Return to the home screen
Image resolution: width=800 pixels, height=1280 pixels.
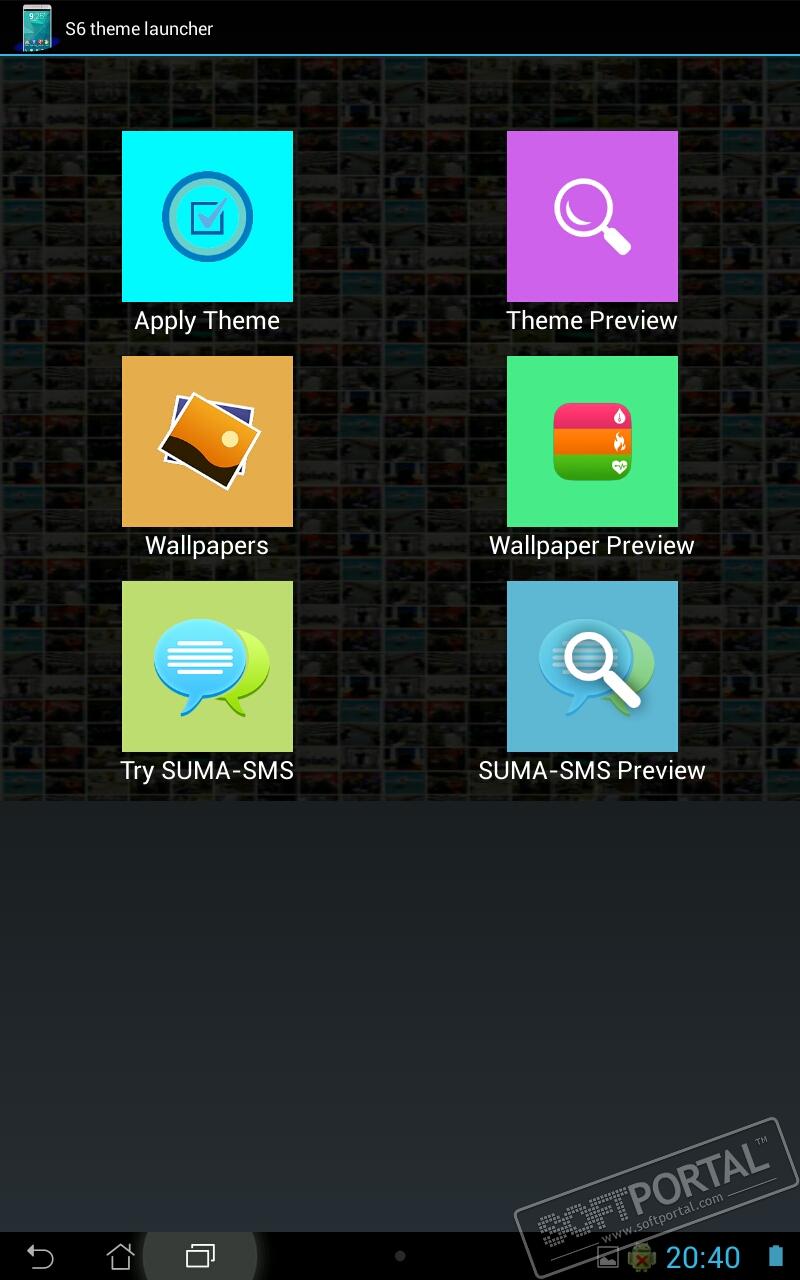tap(120, 1256)
